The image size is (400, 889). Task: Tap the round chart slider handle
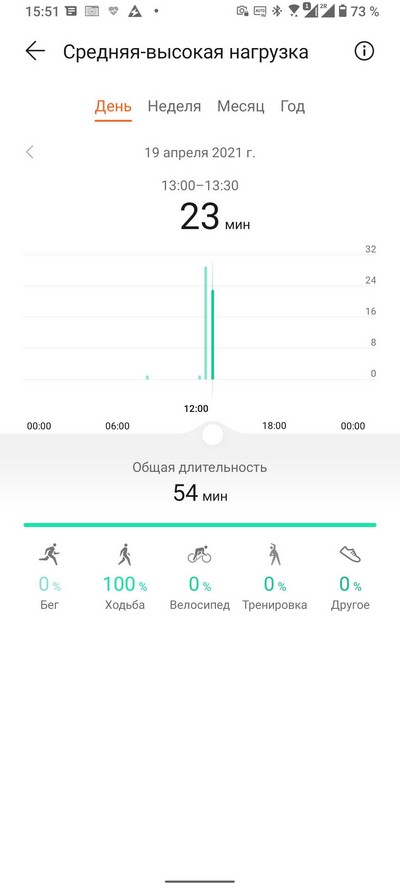(x=212, y=435)
